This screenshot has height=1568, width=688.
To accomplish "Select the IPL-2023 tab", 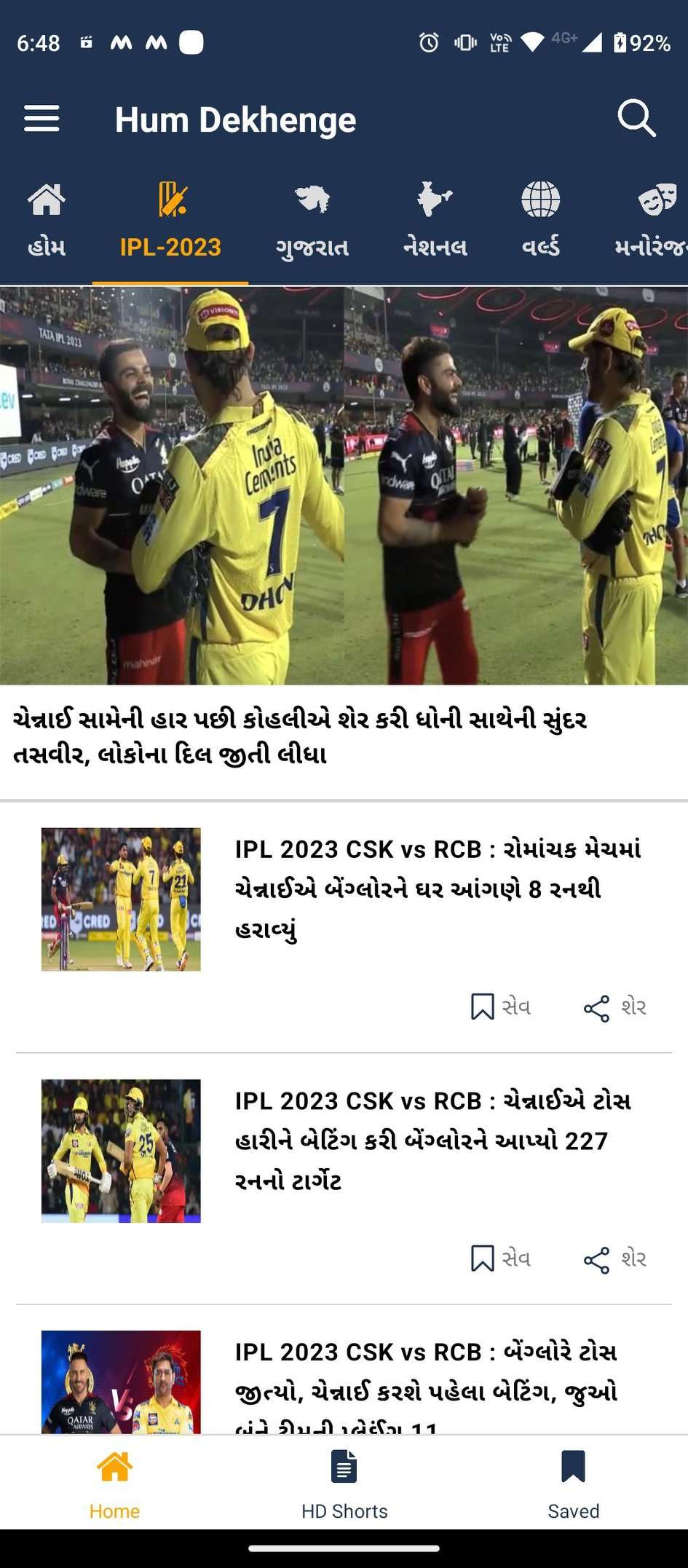I will pyautogui.click(x=170, y=220).
